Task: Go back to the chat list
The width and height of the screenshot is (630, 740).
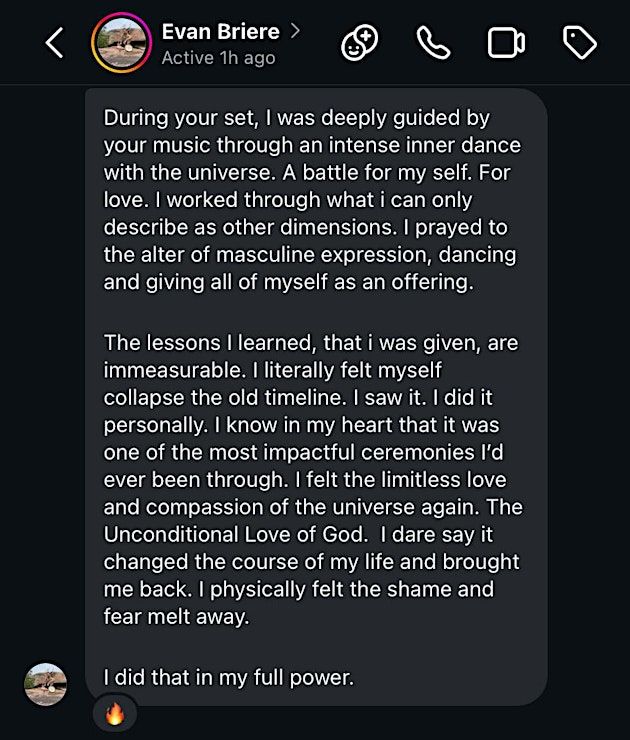Action: point(55,43)
